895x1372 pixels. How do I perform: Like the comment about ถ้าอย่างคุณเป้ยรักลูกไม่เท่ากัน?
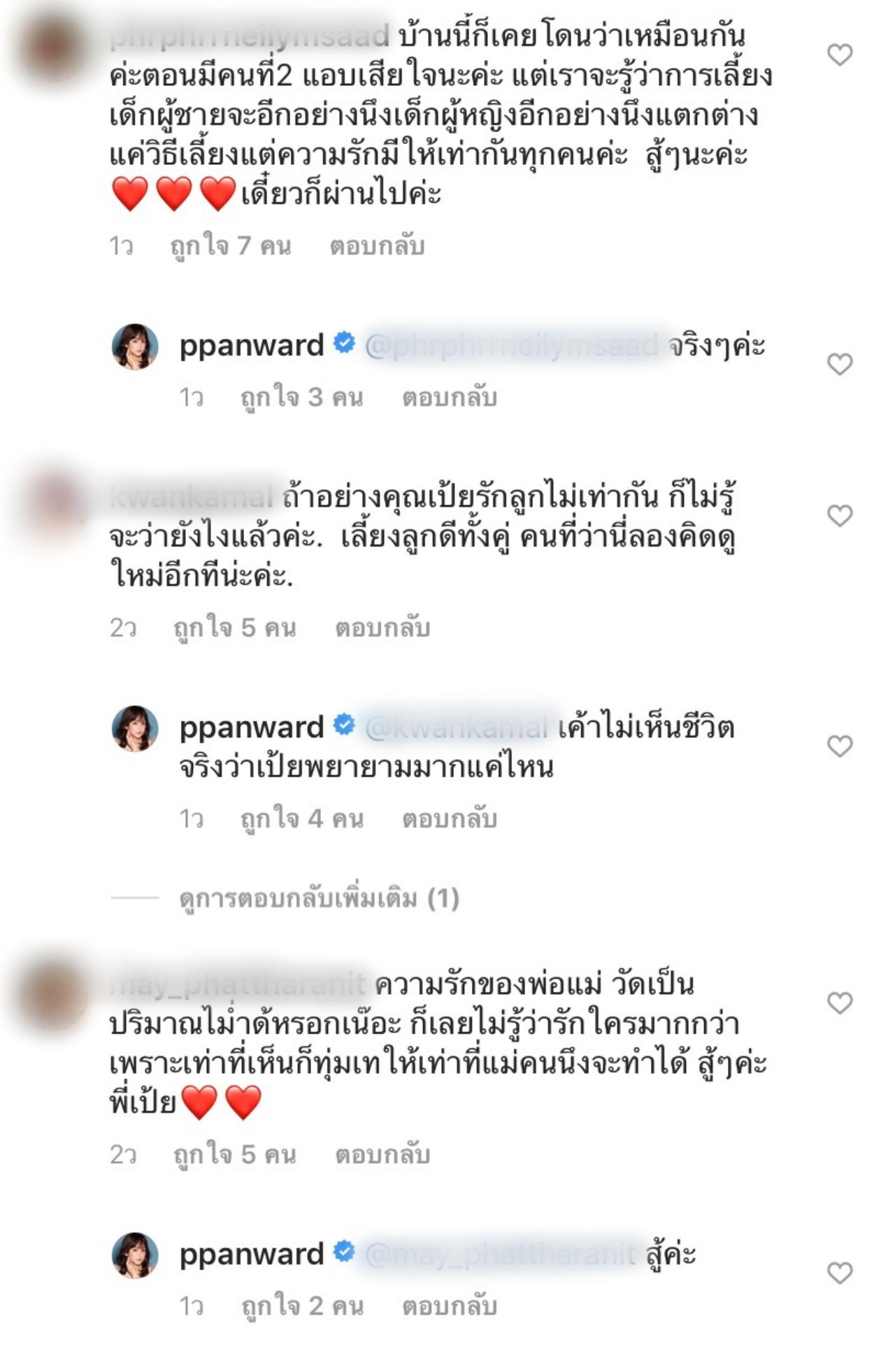tap(839, 516)
